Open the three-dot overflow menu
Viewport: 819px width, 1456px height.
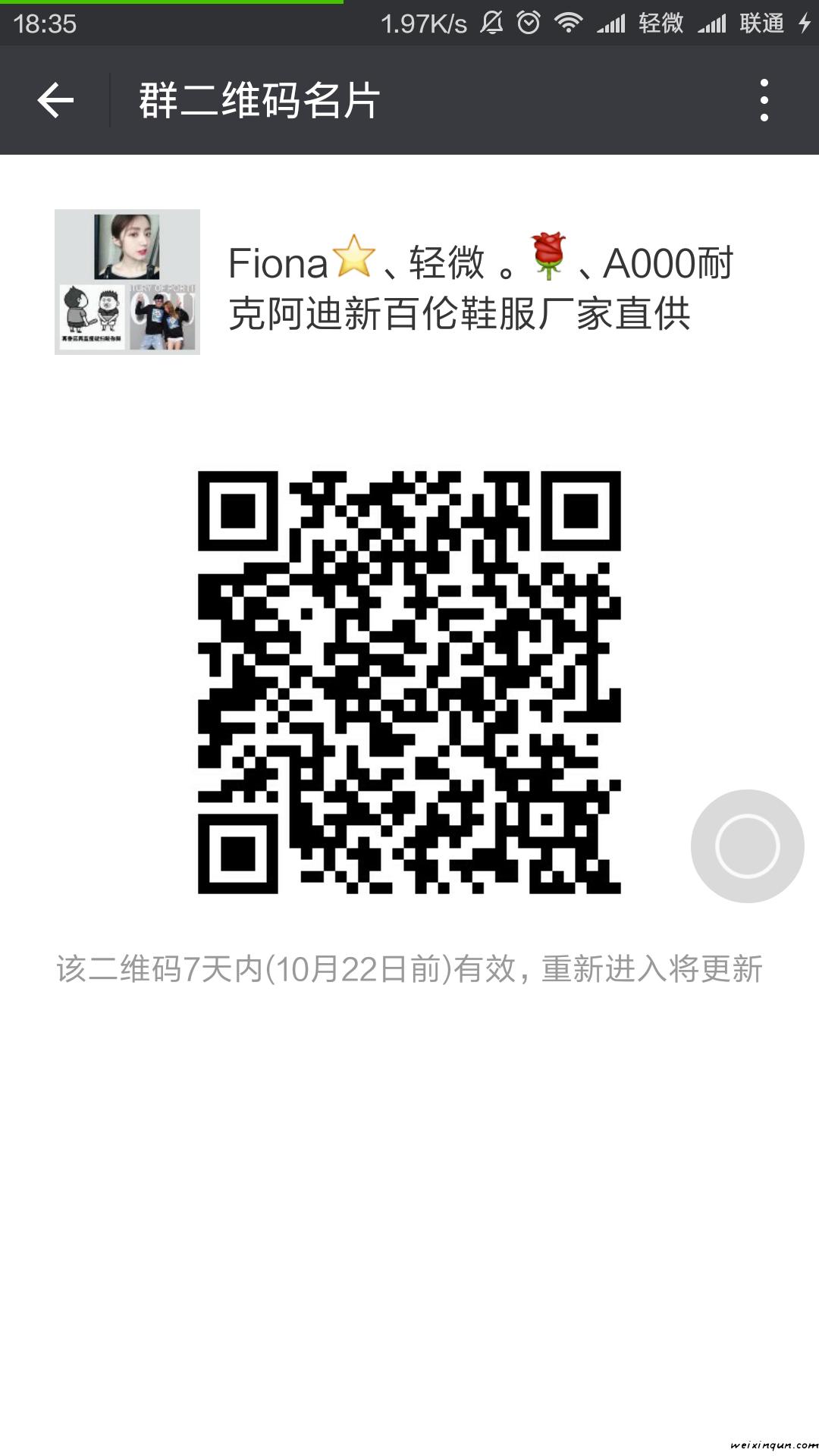(764, 100)
